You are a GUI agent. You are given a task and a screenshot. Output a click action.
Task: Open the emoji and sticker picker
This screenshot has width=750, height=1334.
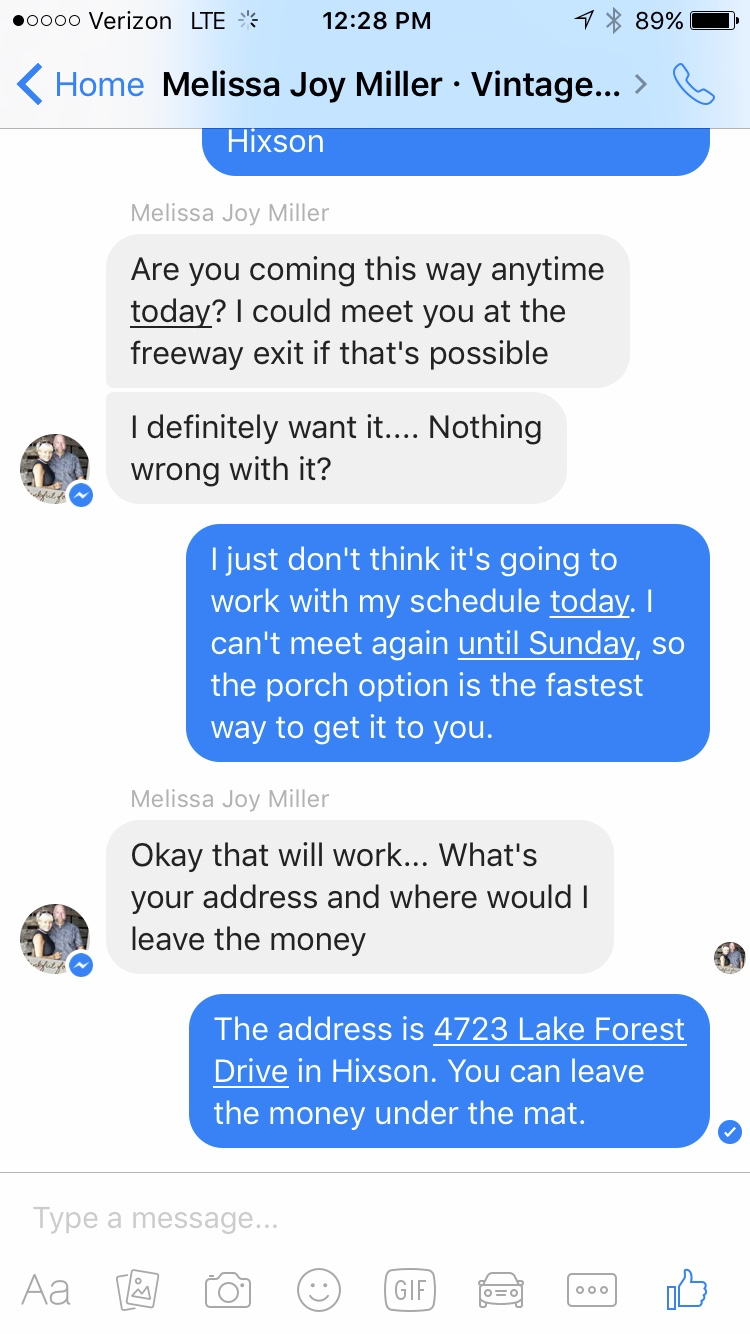[x=319, y=1290]
